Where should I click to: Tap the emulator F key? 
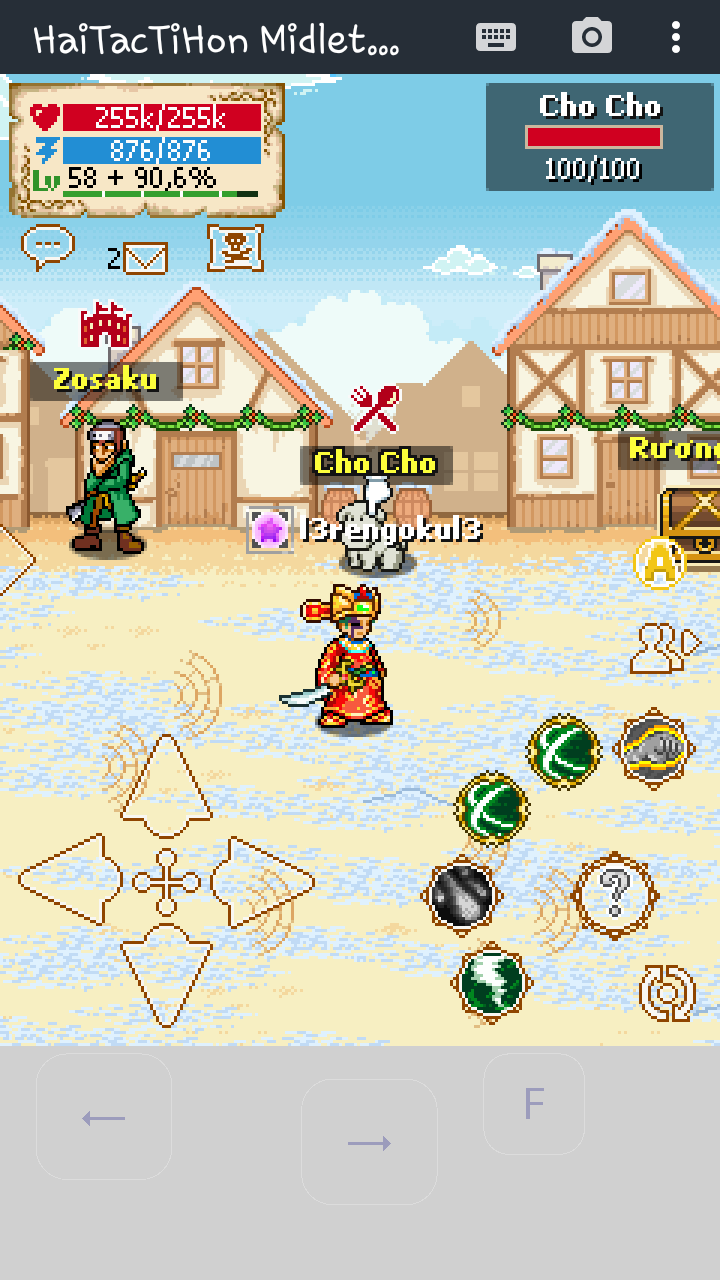tap(534, 1104)
